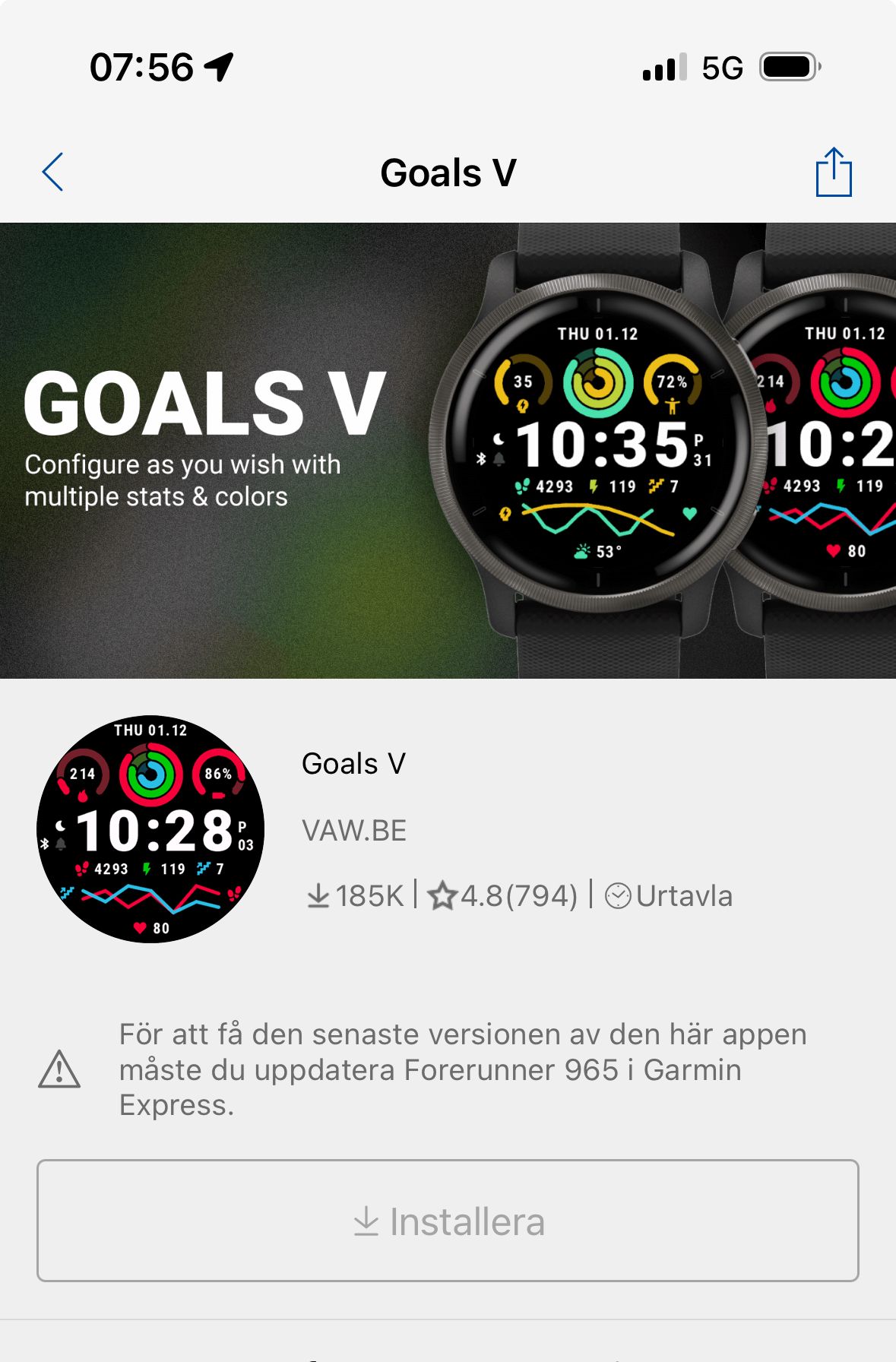View the 4.8 star rating reviews

503,896
